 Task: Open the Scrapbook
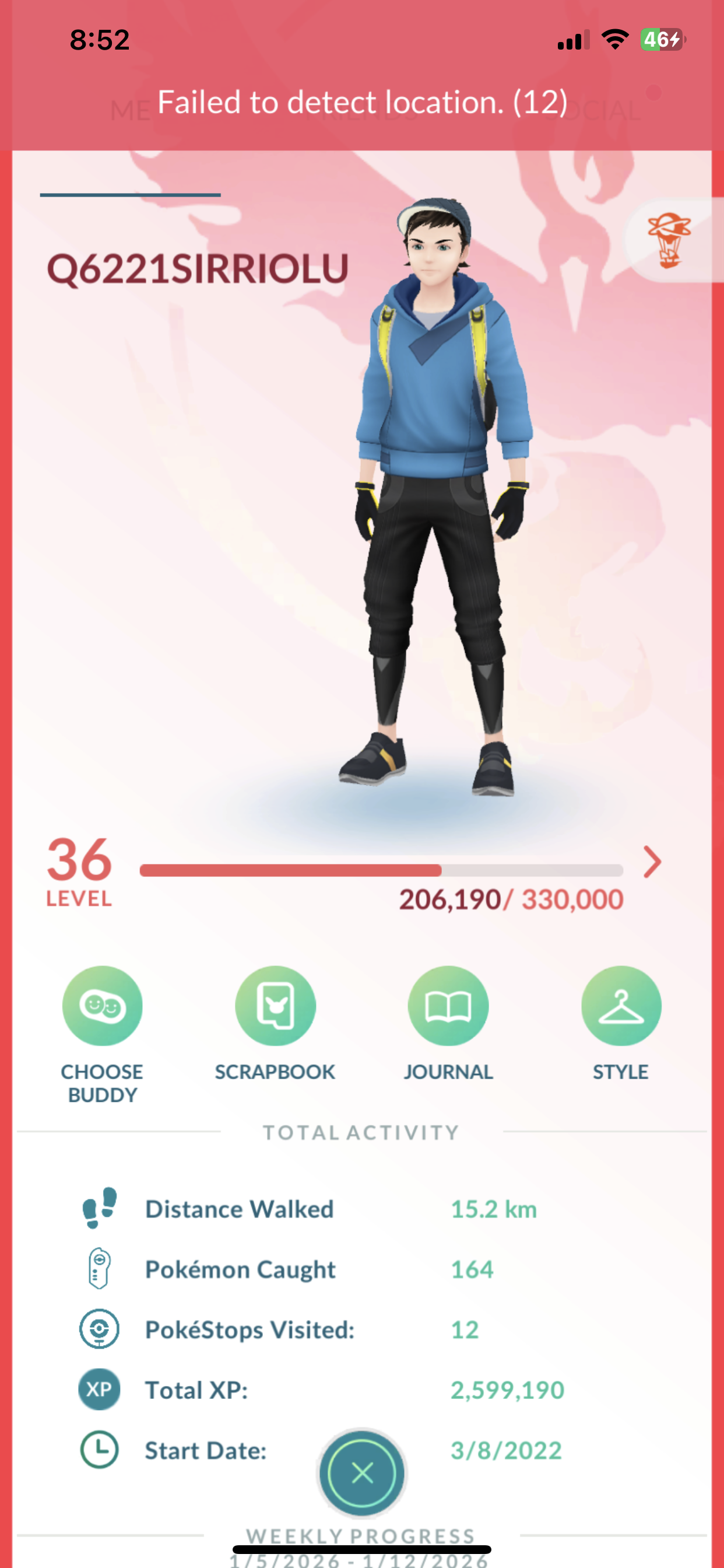coord(275,1006)
